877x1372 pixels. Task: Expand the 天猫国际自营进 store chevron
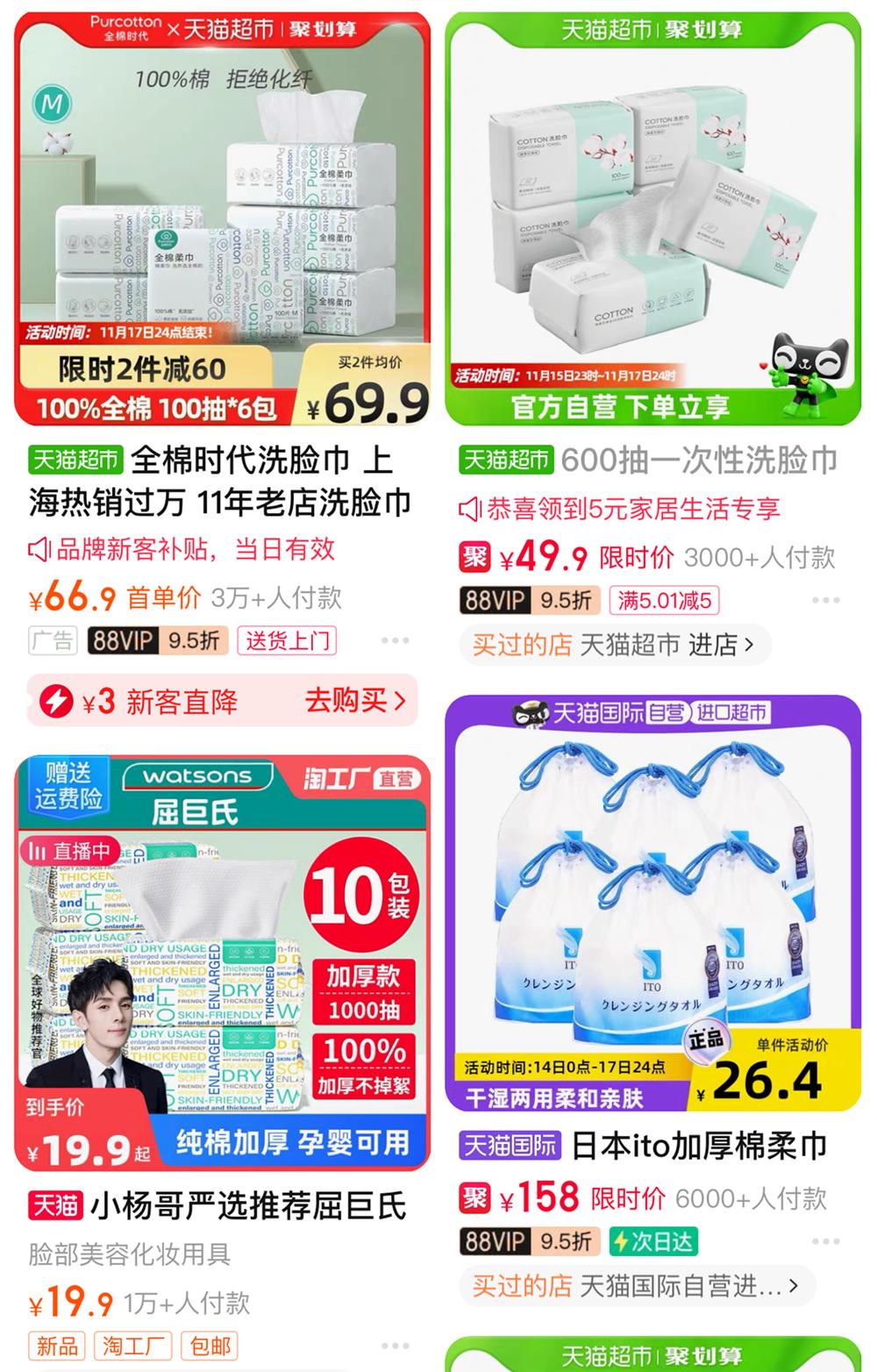792,1286
